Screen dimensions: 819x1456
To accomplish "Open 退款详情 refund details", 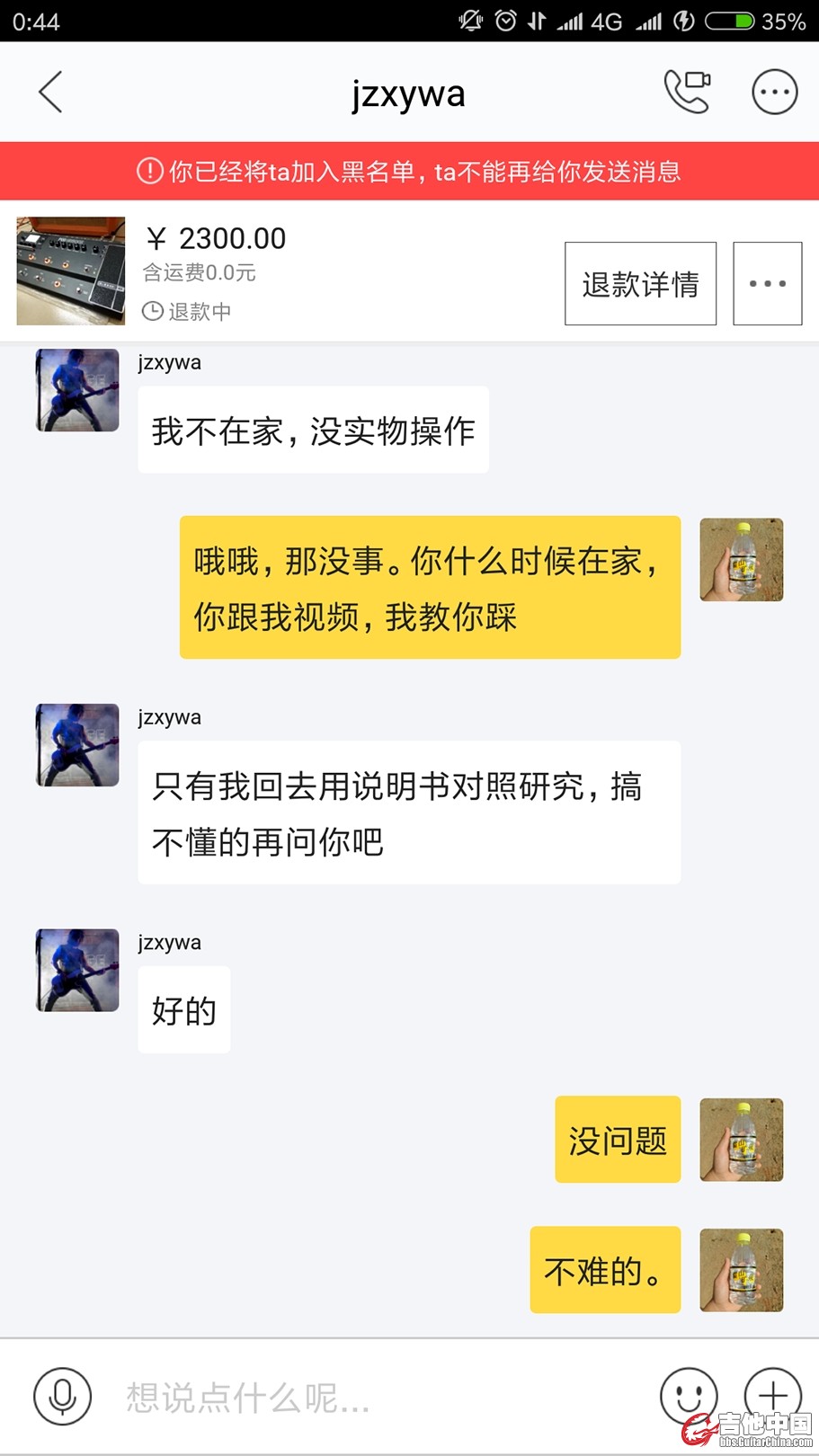I will pyautogui.click(x=640, y=284).
